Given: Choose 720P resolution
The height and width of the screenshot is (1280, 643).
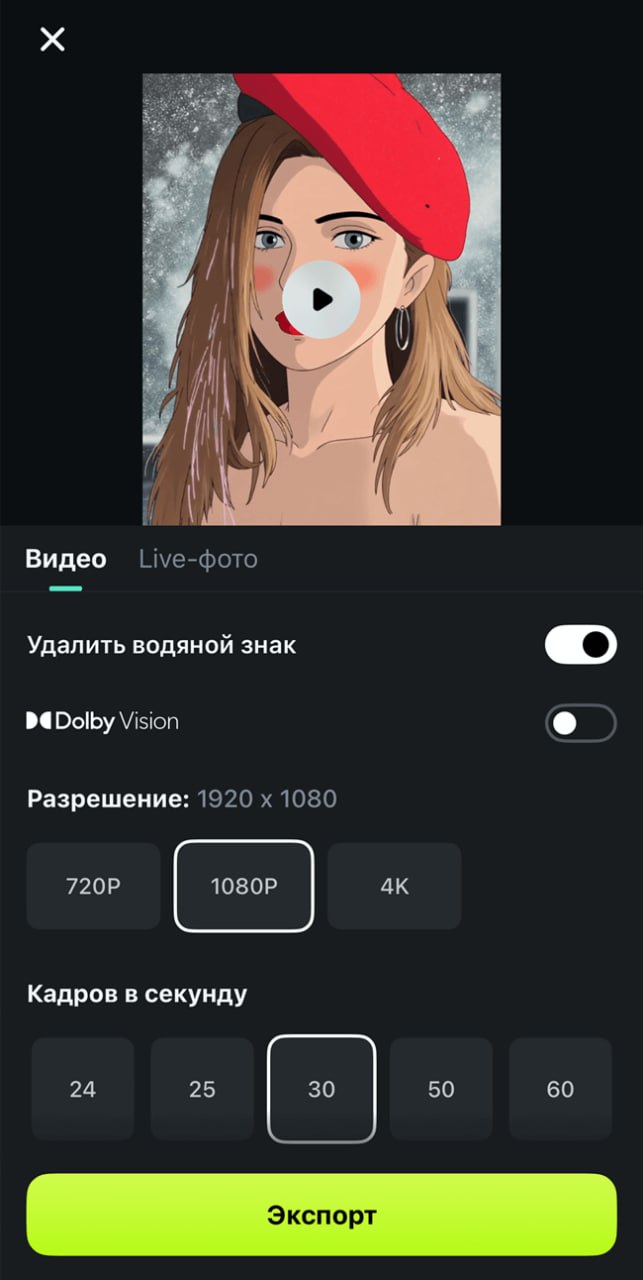Looking at the screenshot, I should click(x=93, y=886).
